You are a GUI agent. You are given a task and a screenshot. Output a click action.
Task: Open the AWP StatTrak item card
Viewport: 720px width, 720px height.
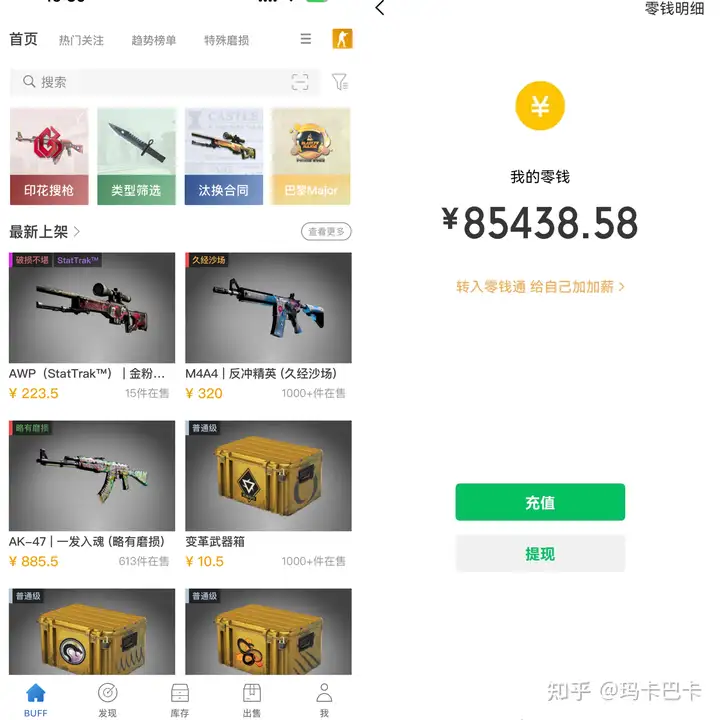(x=92, y=325)
